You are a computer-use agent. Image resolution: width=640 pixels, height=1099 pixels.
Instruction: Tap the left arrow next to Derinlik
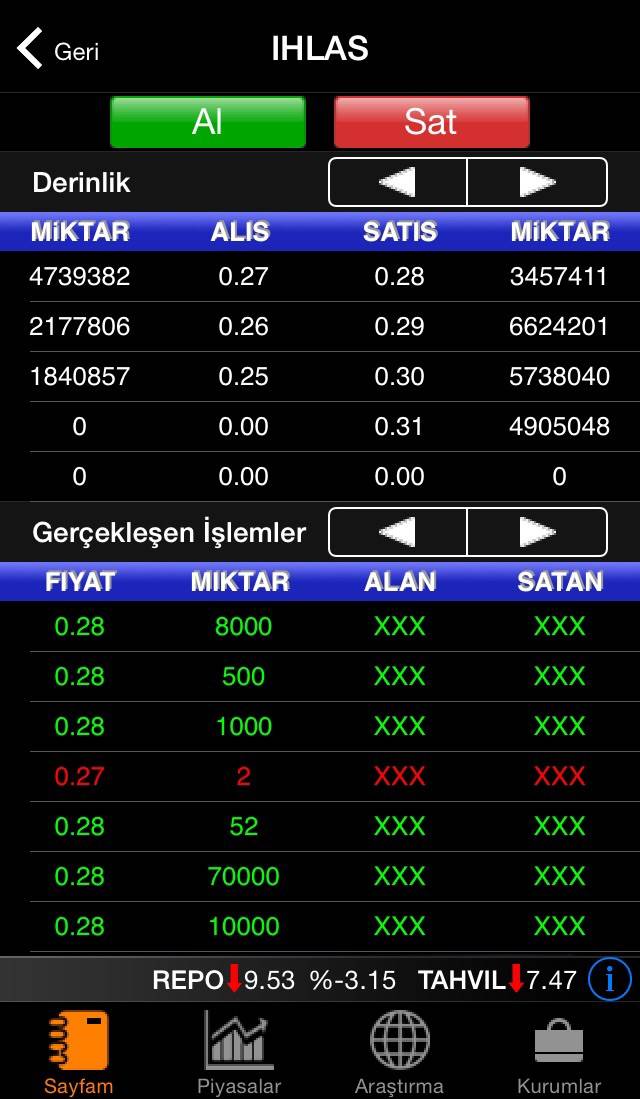398,182
